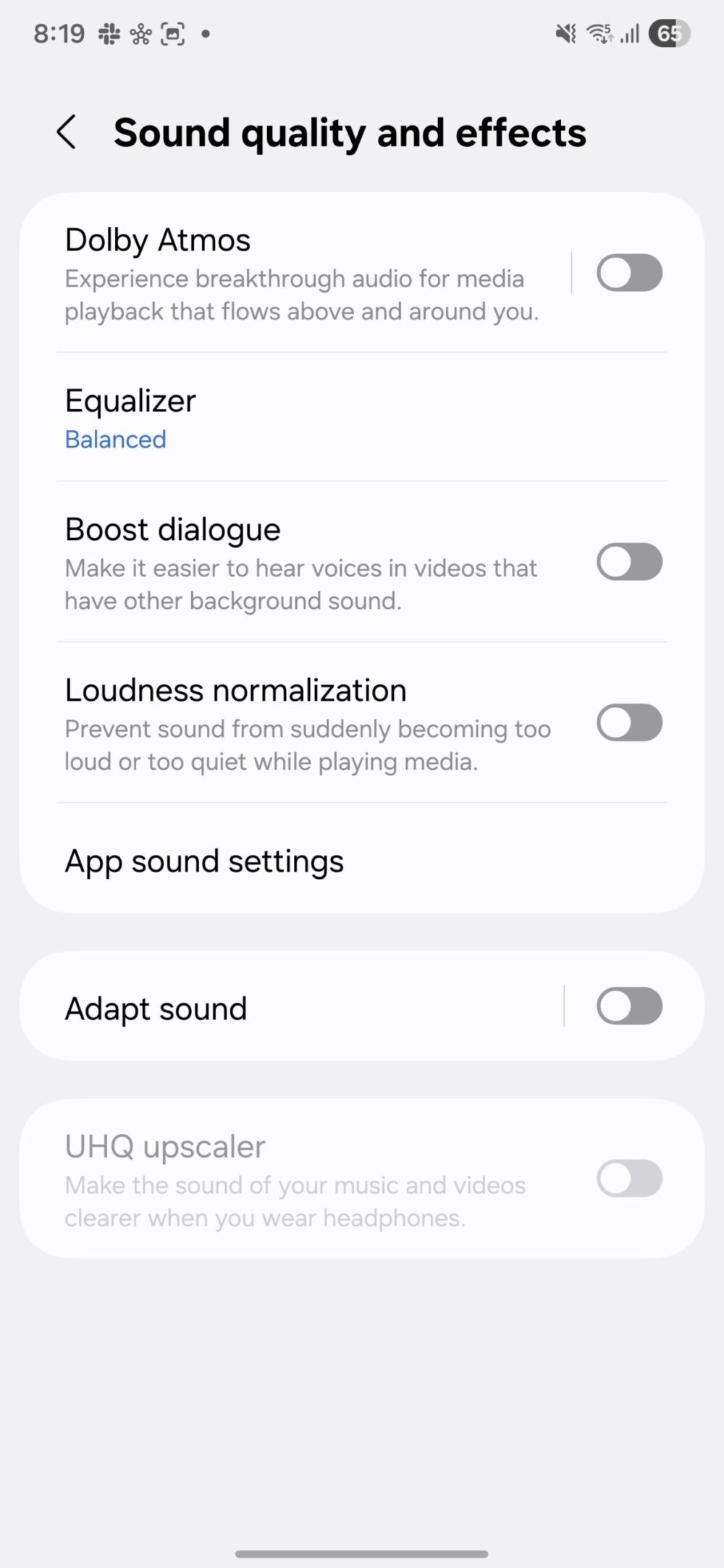
Task: Open App sound settings
Action: [x=204, y=861]
